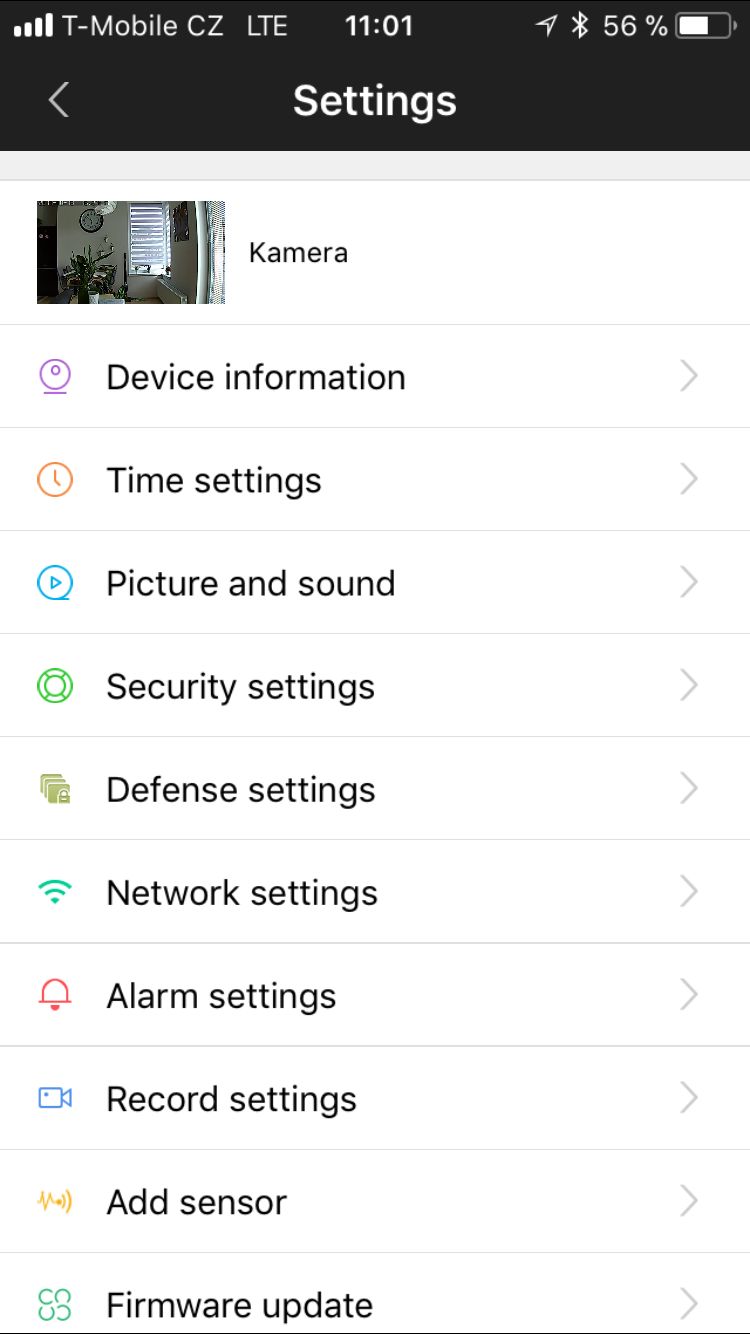This screenshot has height=1334, width=750.
Task: Tap the Kamera preview thumbnail
Action: (131, 252)
